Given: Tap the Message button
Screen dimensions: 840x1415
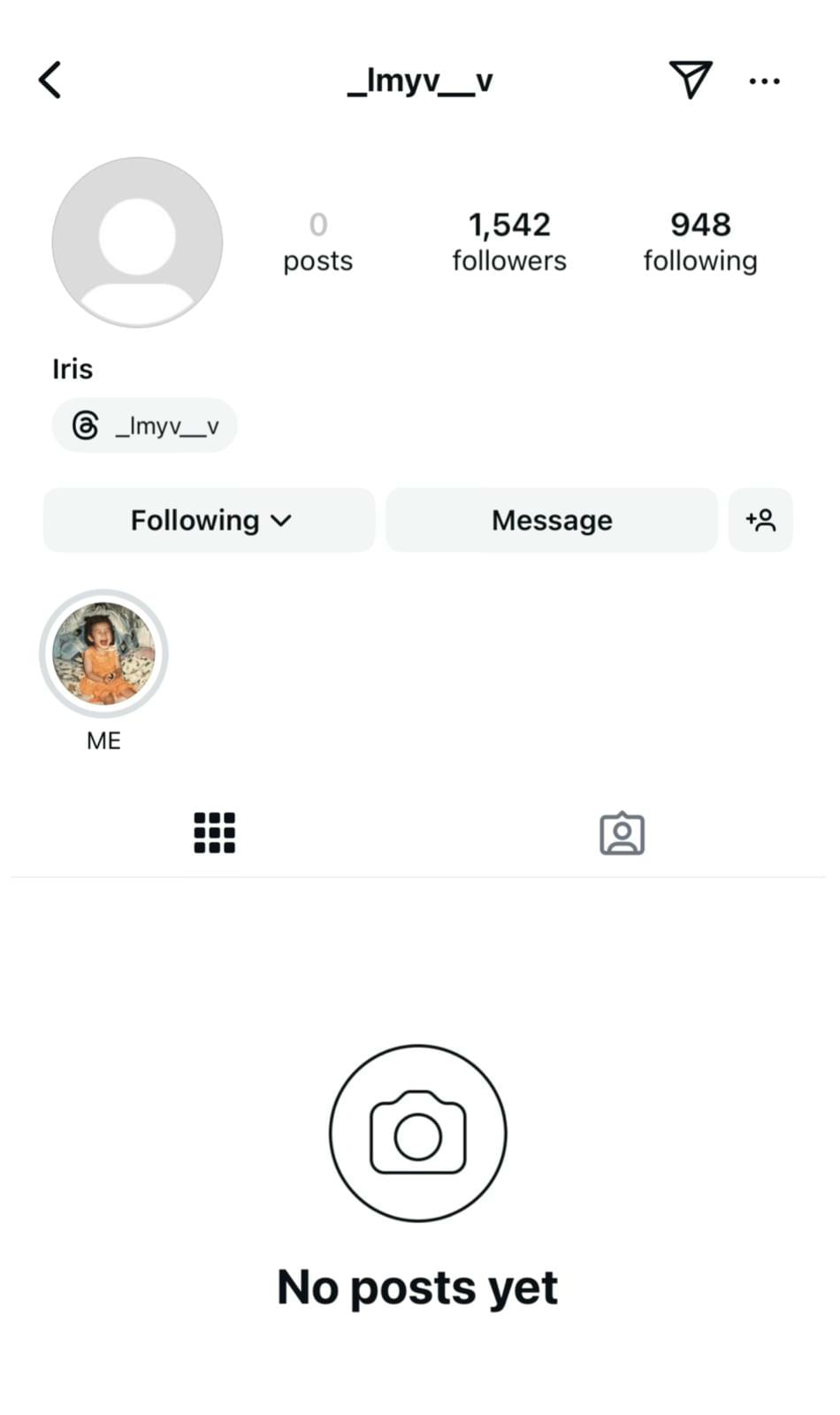Looking at the screenshot, I should pos(552,520).
